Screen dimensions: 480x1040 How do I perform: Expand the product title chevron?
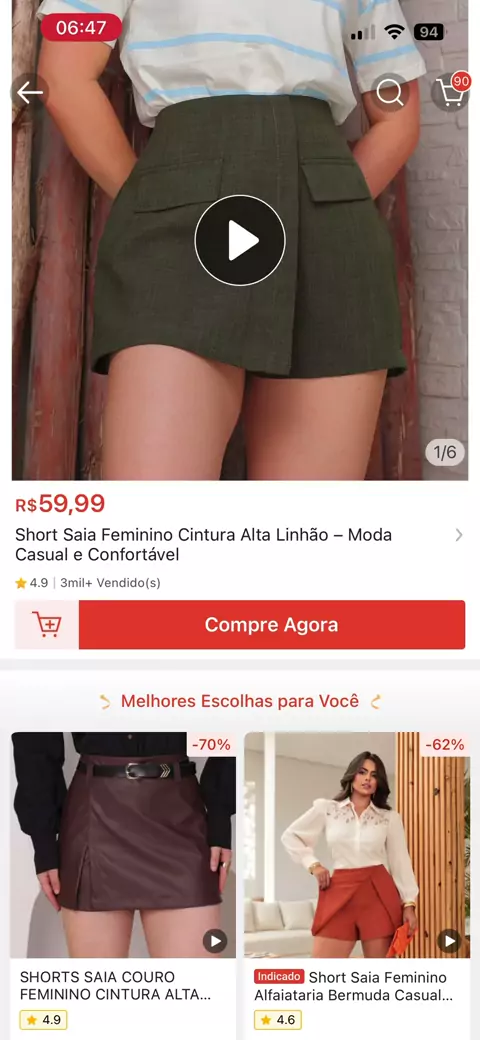pyautogui.click(x=459, y=535)
